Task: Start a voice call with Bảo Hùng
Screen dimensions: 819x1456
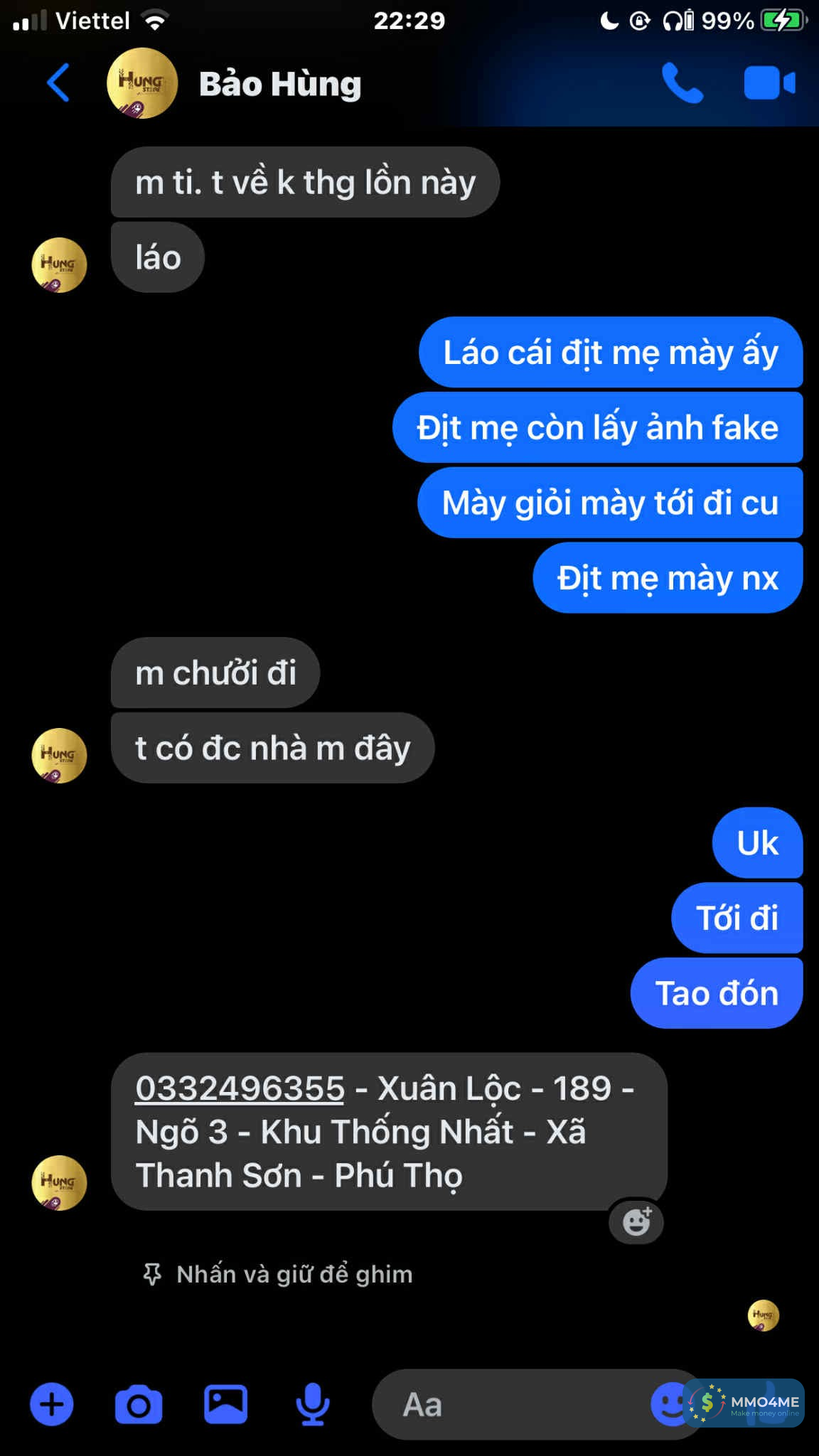Action: coord(682,83)
